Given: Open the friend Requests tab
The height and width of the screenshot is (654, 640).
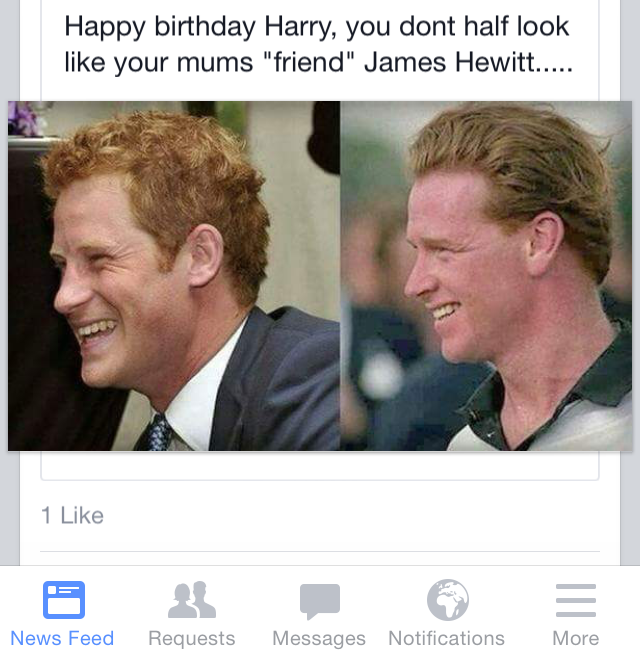Looking at the screenshot, I should [191, 613].
